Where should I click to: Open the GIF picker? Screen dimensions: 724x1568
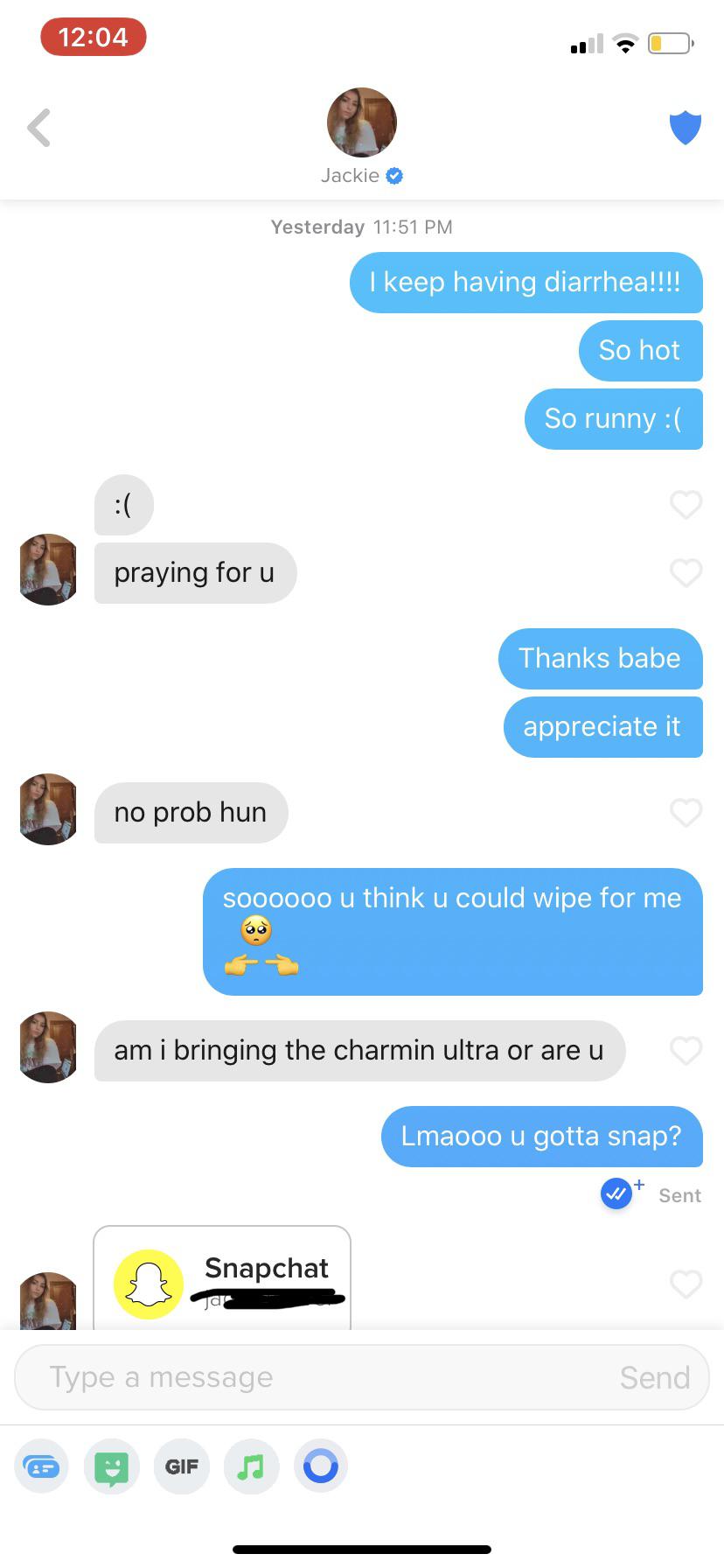(x=182, y=1466)
